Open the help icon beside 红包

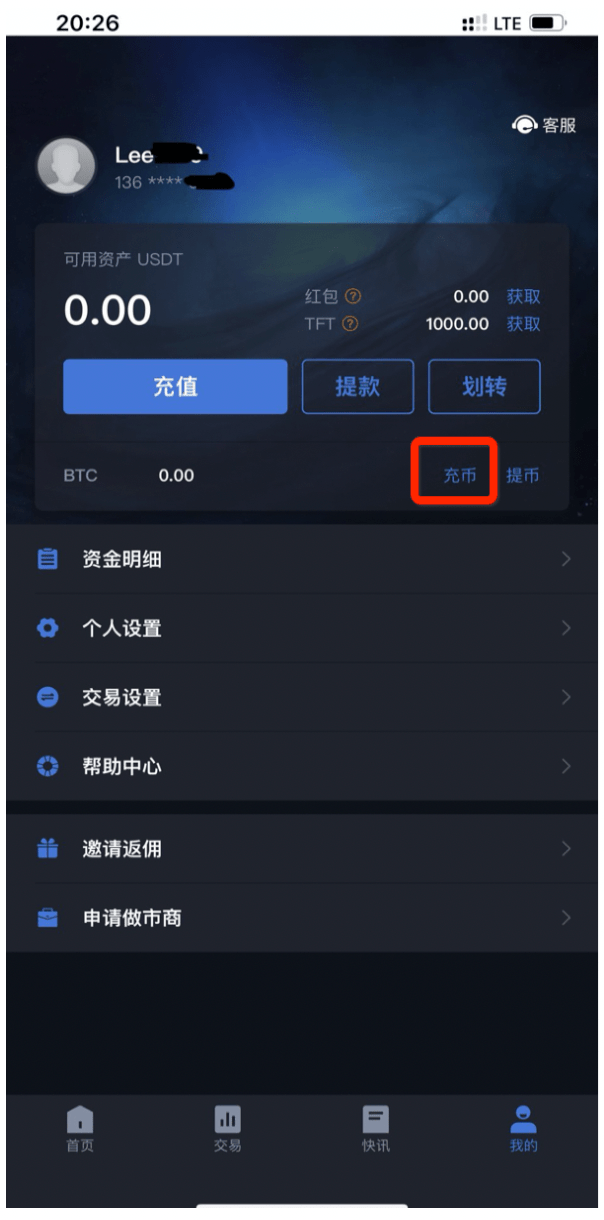(352, 297)
